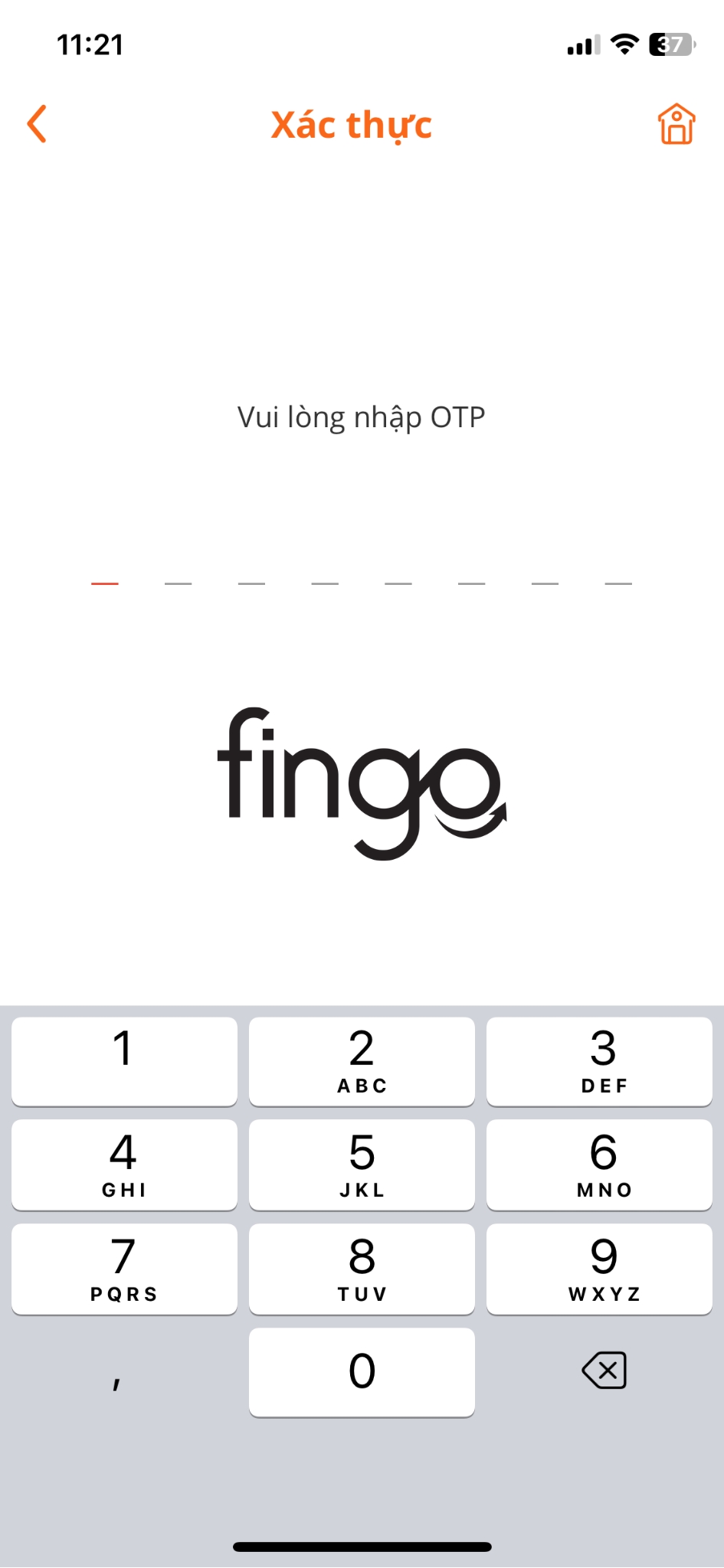This screenshot has height=1568, width=724.
Task: Tap the 3 DEF key
Action: (x=599, y=1061)
